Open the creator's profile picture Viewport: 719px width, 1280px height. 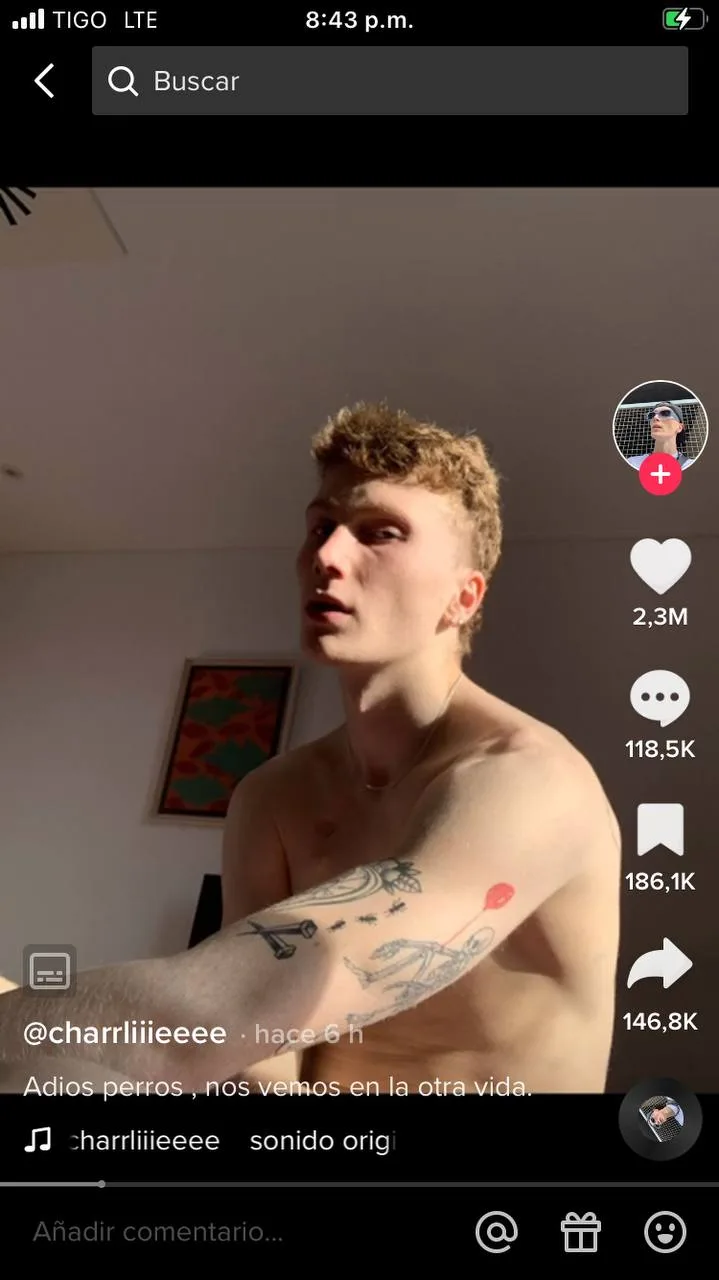pyautogui.click(x=660, y=427)
